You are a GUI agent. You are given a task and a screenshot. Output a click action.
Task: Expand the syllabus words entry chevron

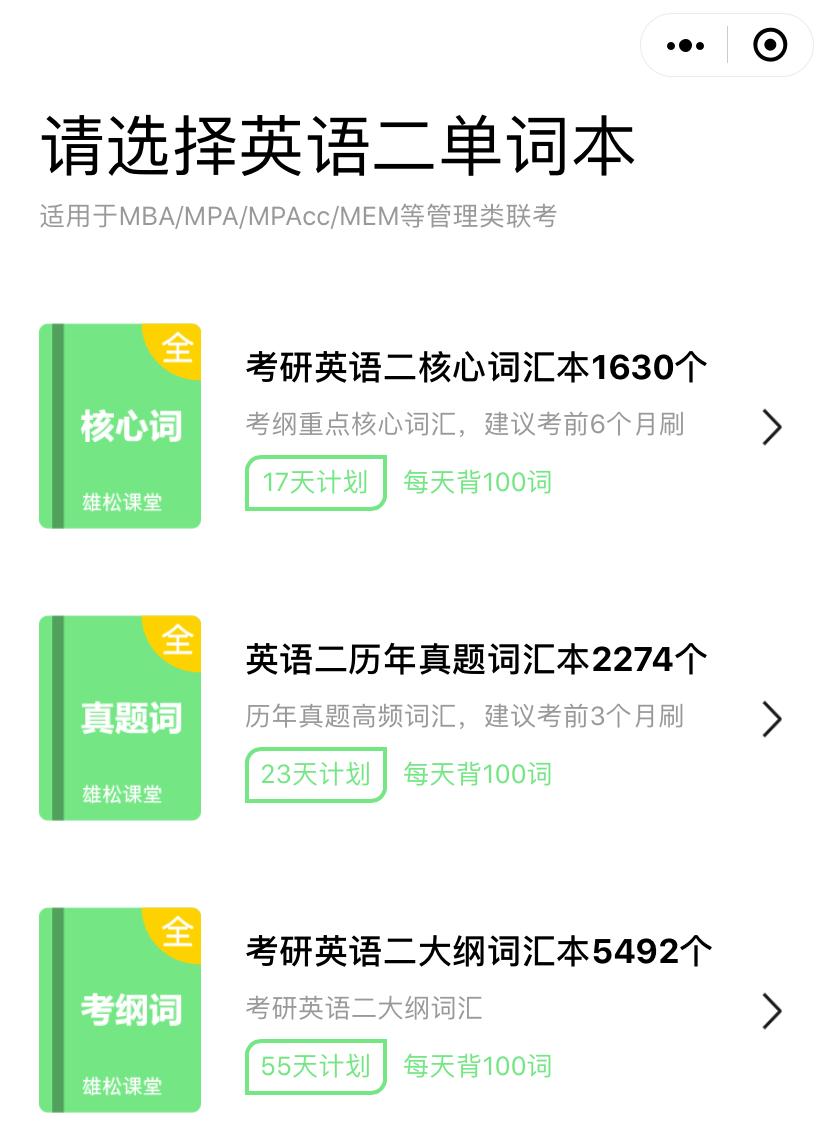pyautogui.click(x=771, y=1011)
